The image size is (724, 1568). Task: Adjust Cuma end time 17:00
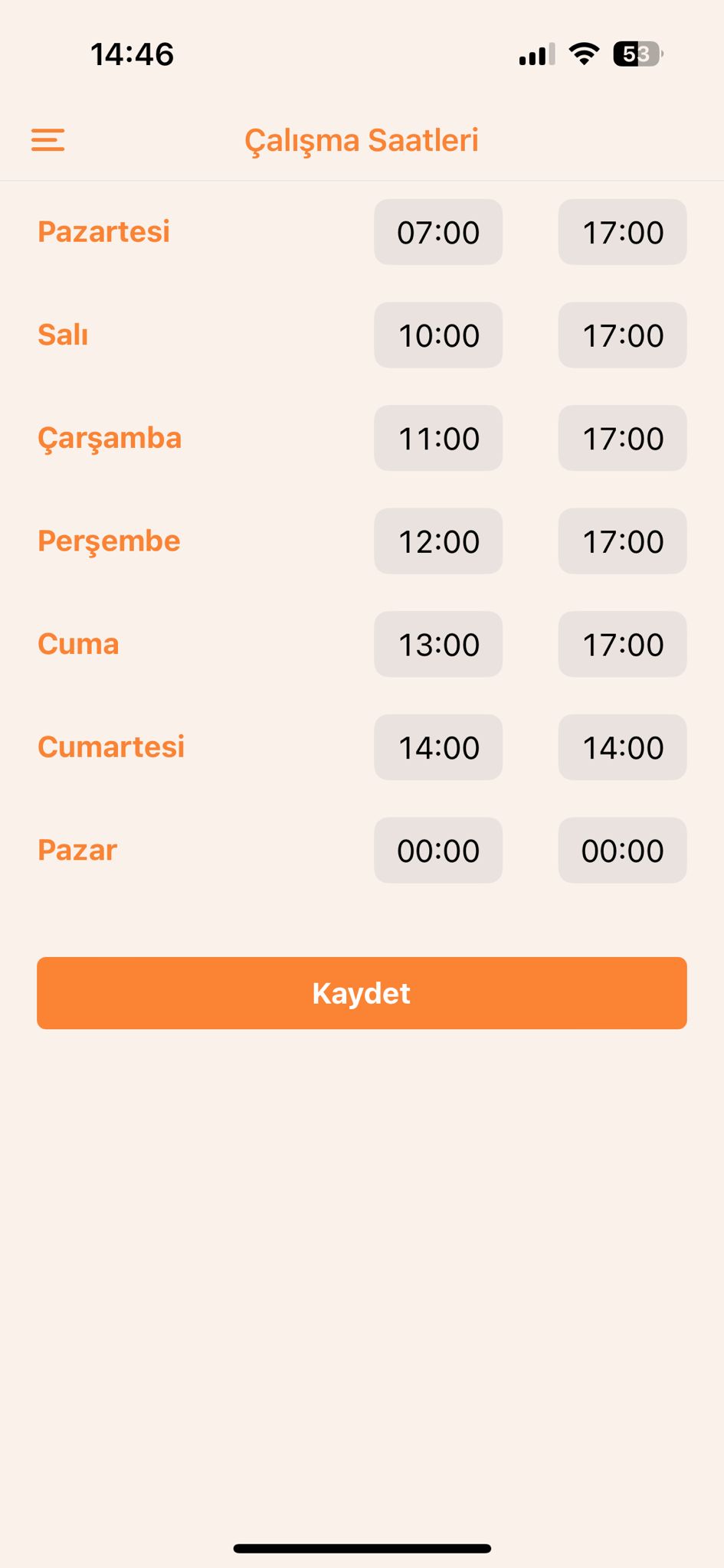622,644
